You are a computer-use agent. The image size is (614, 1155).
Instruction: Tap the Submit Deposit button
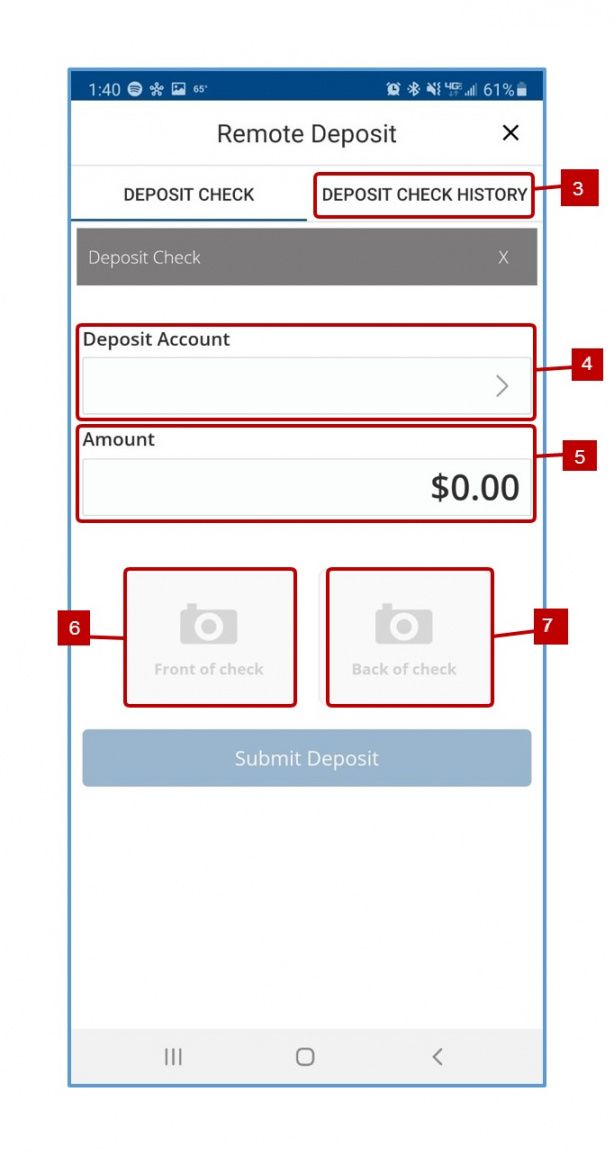coord(306,758)
